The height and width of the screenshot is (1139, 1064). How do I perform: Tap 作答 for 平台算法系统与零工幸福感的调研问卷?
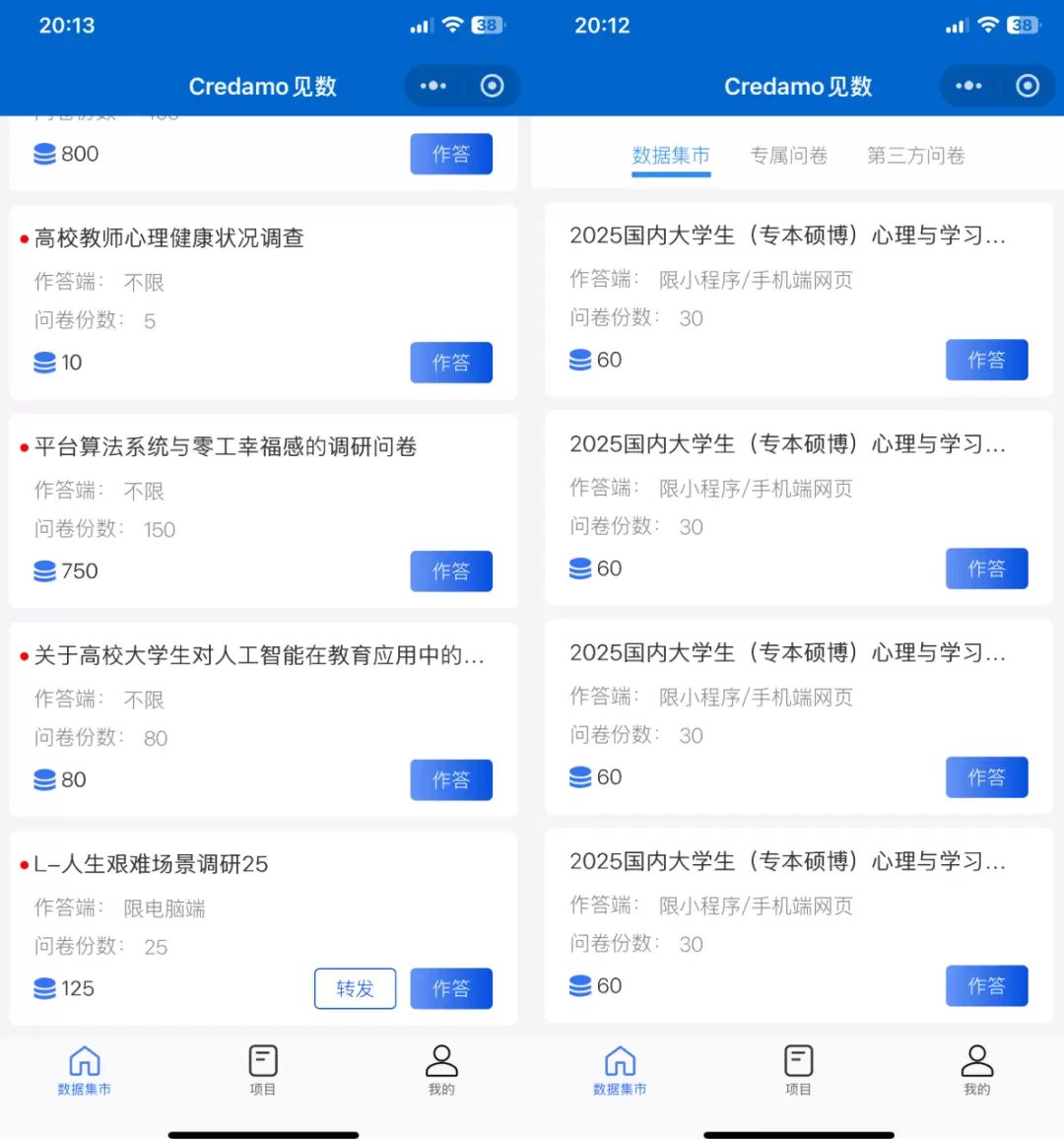coord(450,571)
